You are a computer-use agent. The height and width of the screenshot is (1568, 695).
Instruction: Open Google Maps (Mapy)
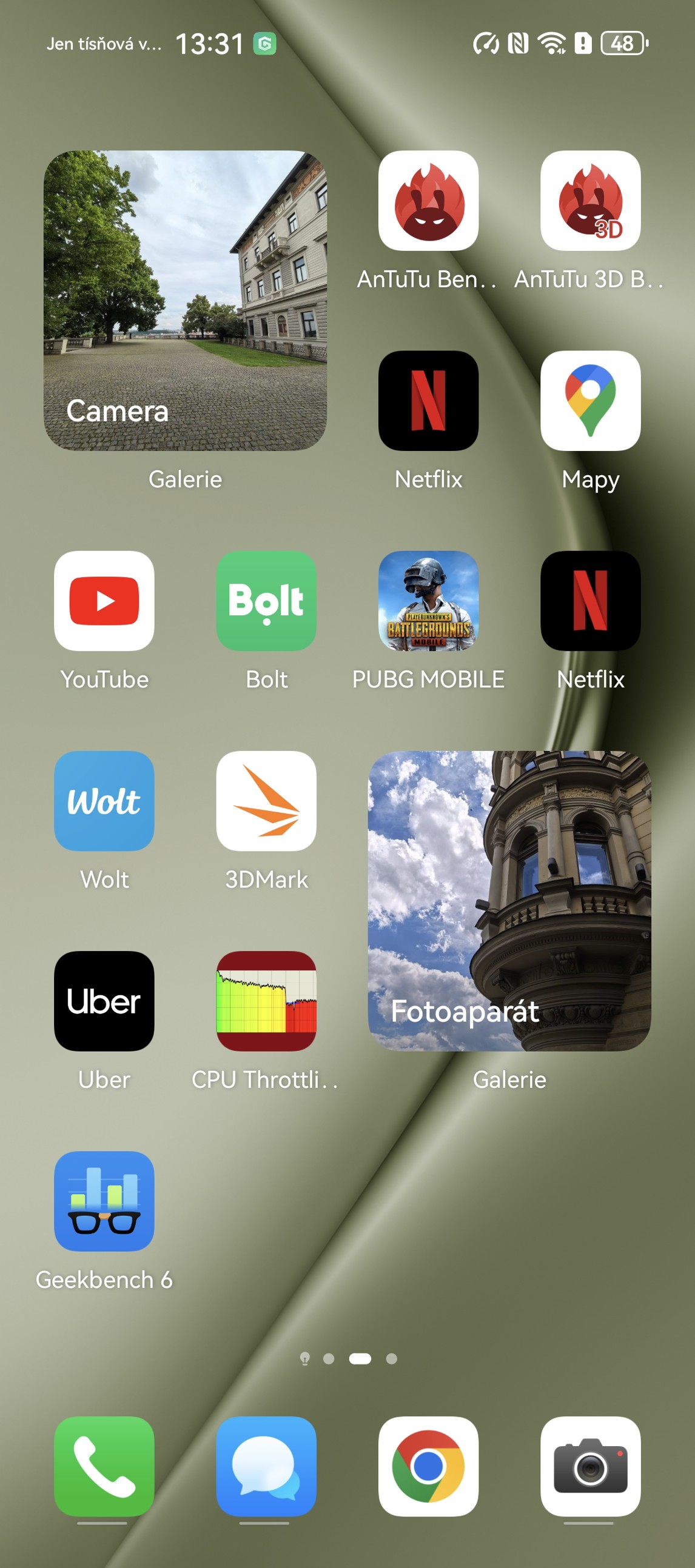(x=589, y=401)
